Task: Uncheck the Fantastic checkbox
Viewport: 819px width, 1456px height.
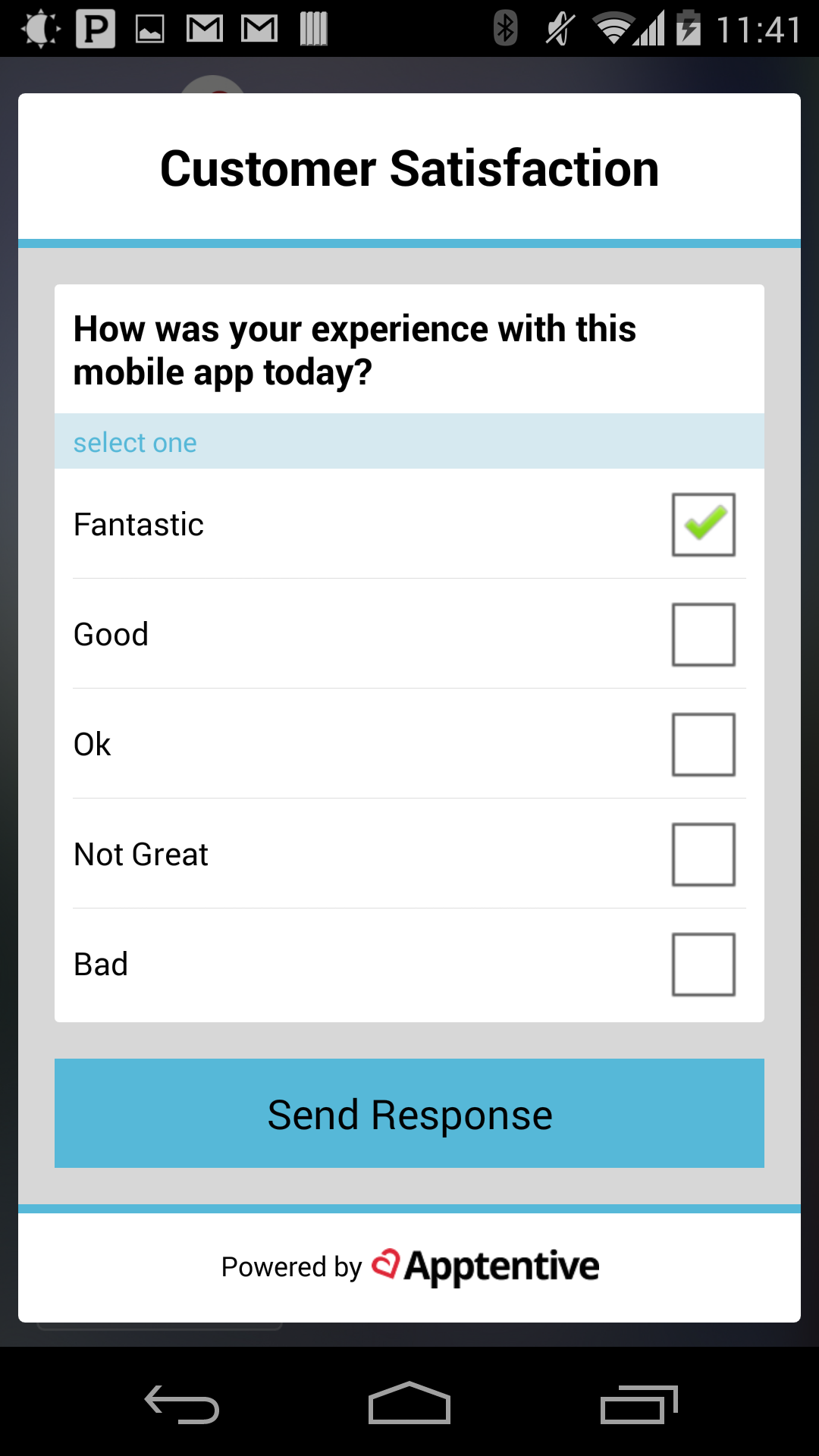Action: pyautogui.click(x=704, y=525)
